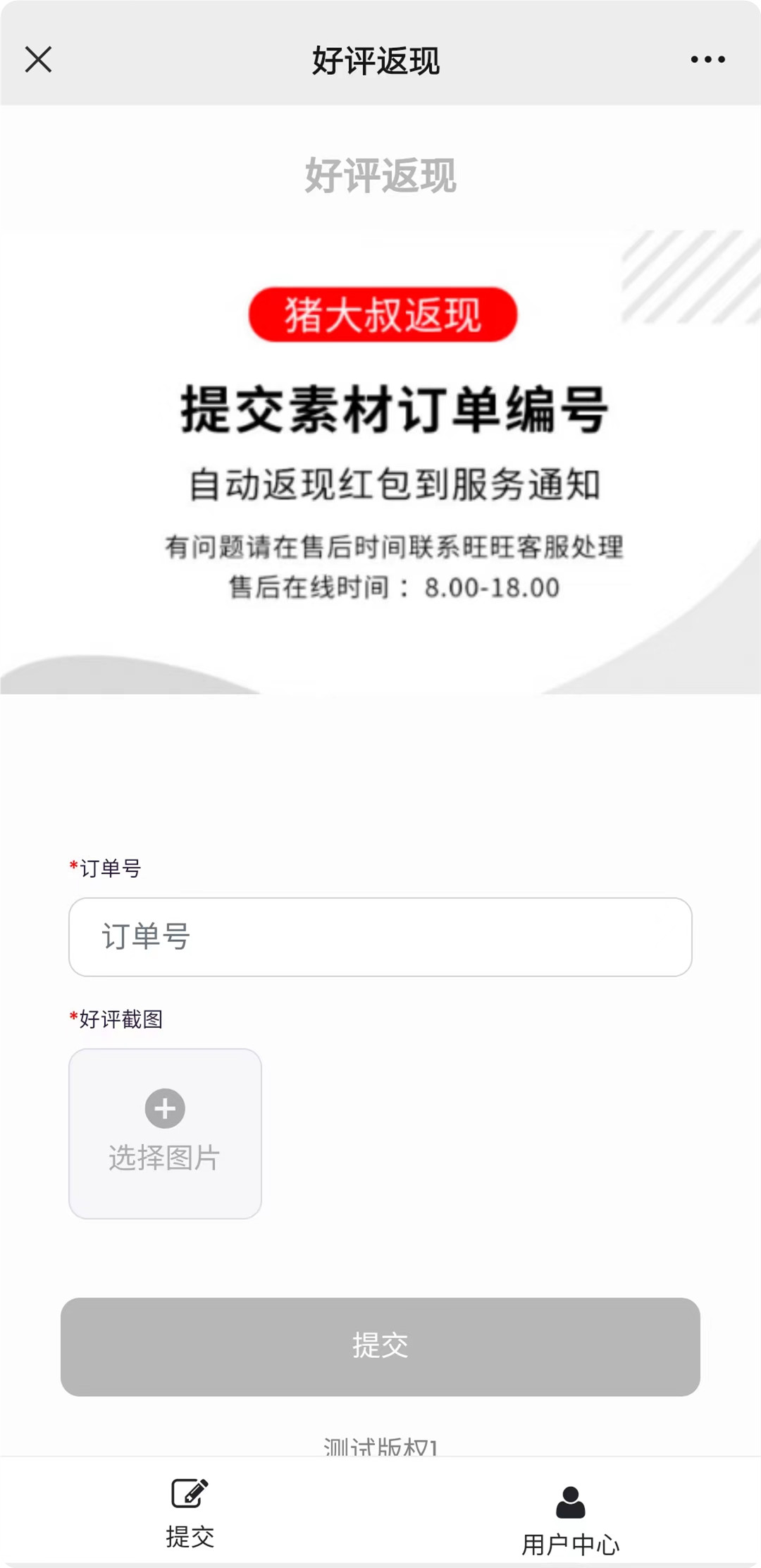The width and height of the screenshot is (761, 1568).
Task: Focus the 订单号 input field
Action: coord(380,937)
